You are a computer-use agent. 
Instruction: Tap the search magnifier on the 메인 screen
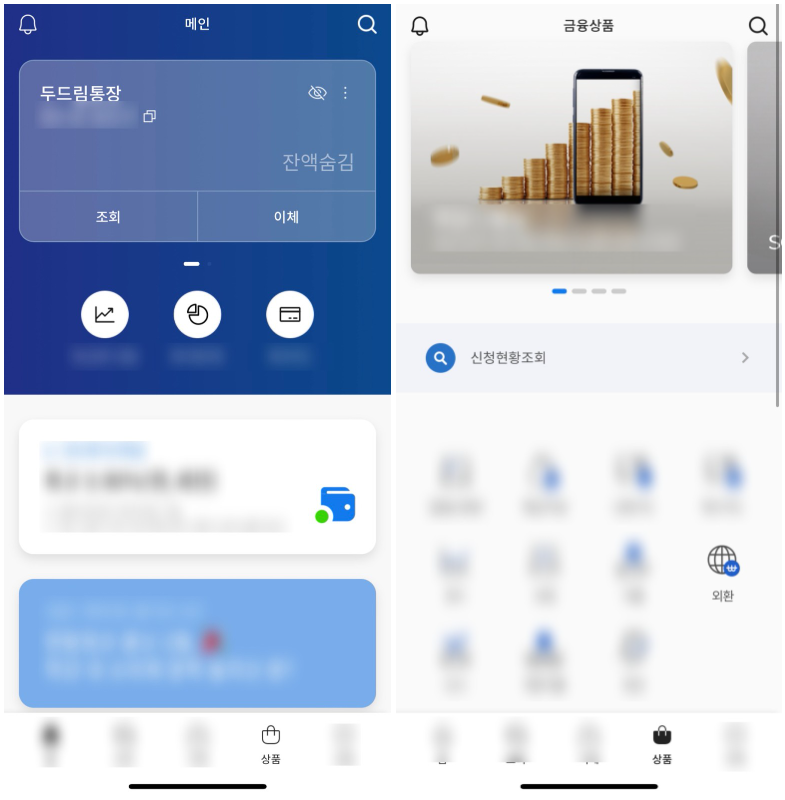point(367,25)
